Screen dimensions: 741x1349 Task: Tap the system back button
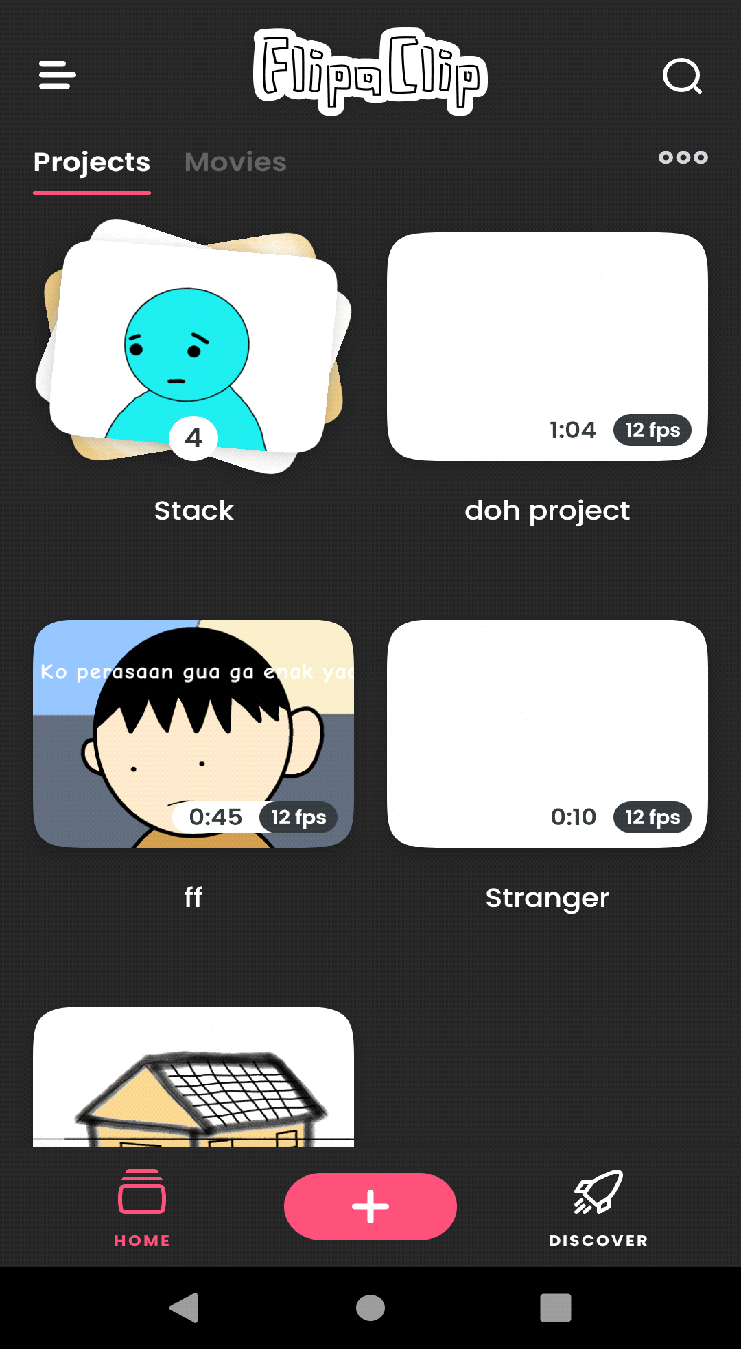coord(184,1308)
